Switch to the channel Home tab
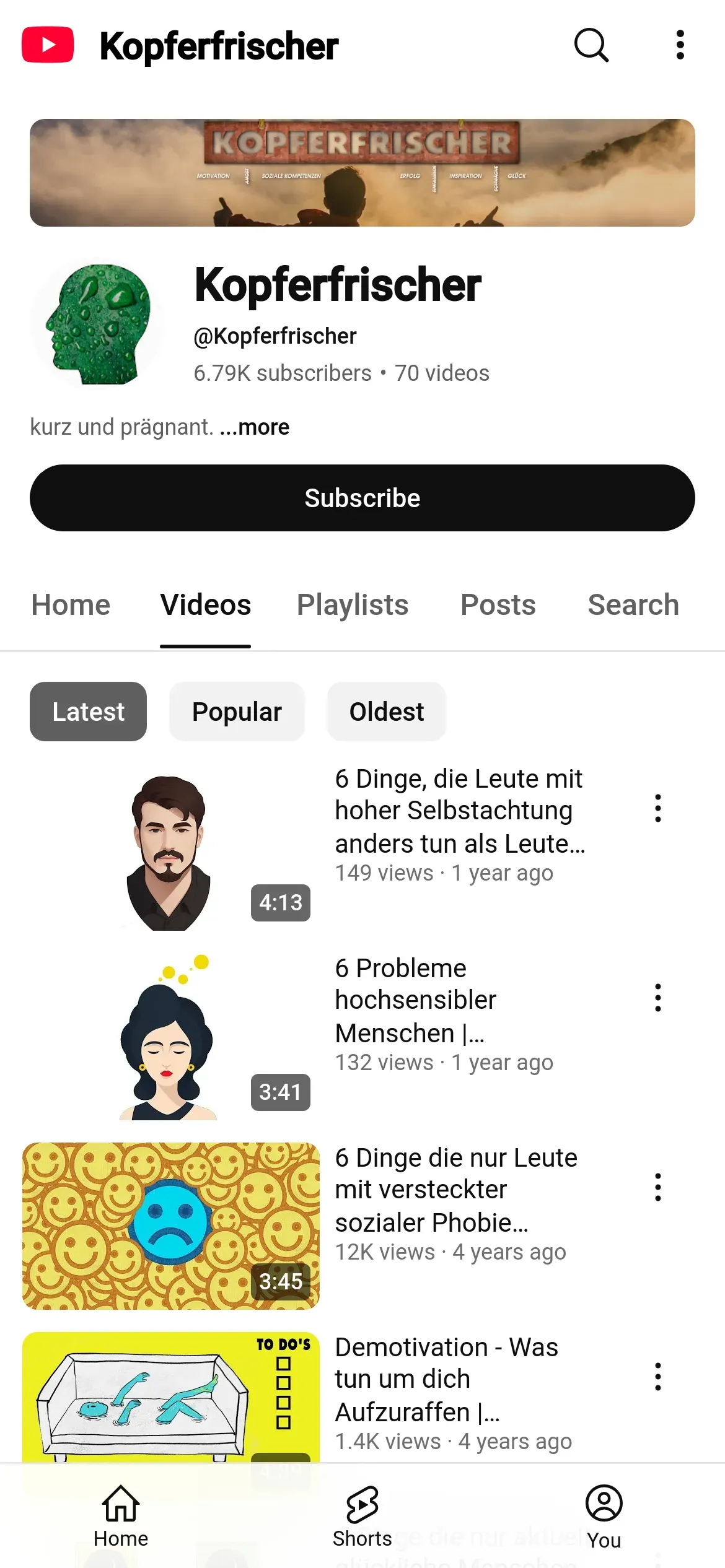 [x=71, y=605]
